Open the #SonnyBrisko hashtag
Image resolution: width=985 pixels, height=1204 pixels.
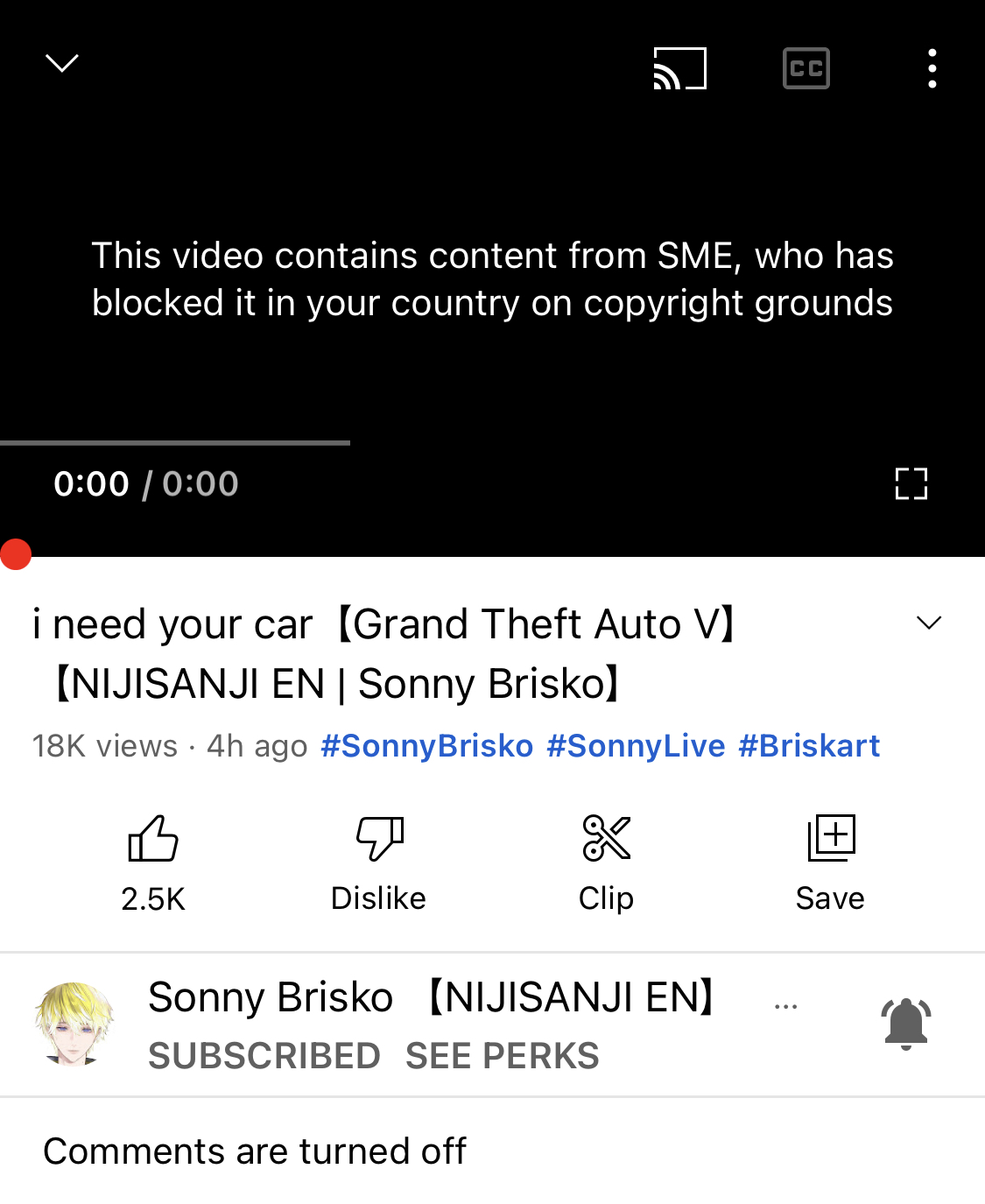[x=426, y=746]
